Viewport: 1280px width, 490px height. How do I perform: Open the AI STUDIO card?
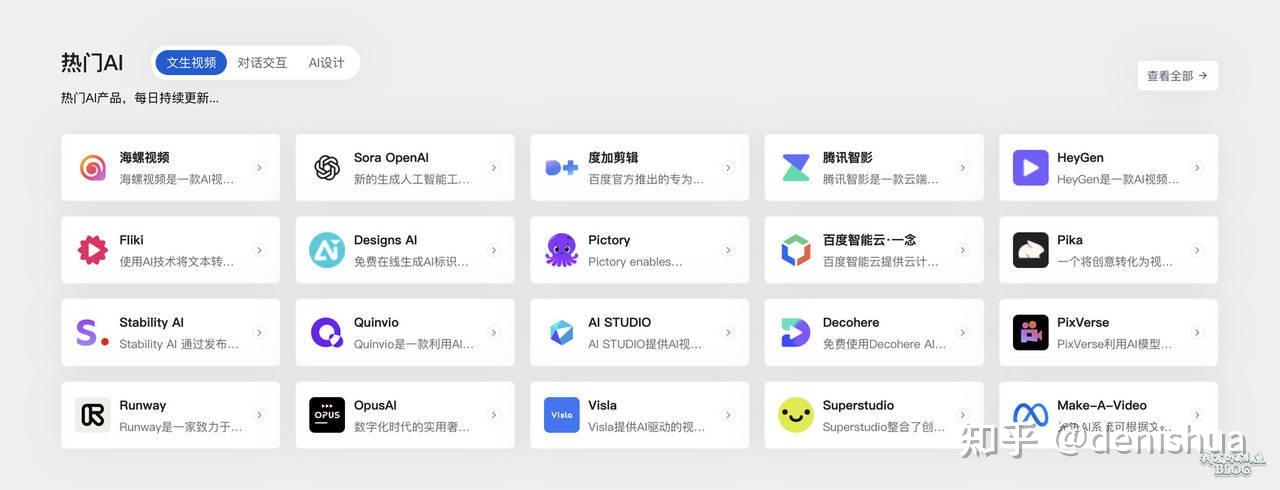639,332
